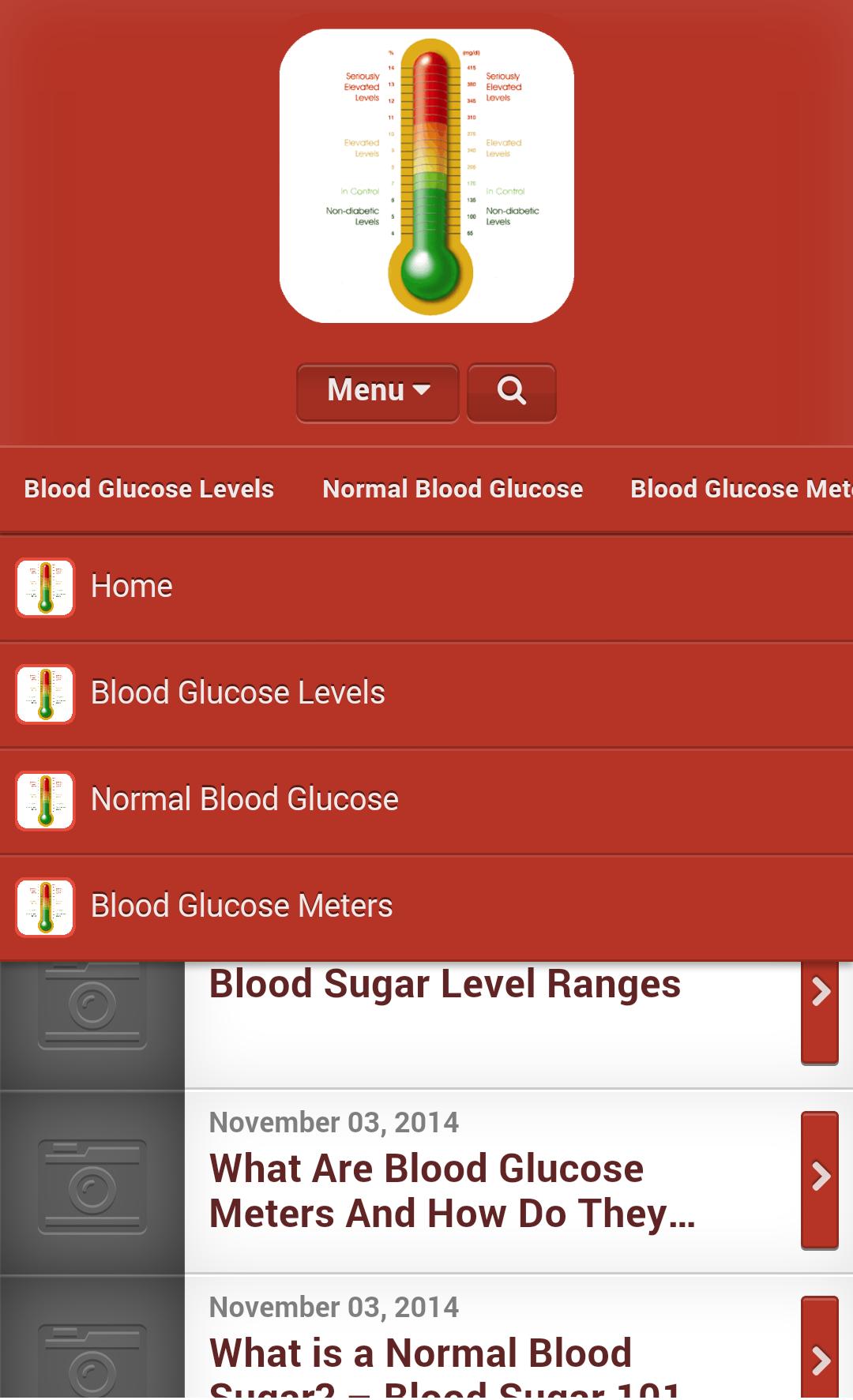
Task: Click the thermometer icon beside Blood Glucose Levels
Action: point(44,692)
